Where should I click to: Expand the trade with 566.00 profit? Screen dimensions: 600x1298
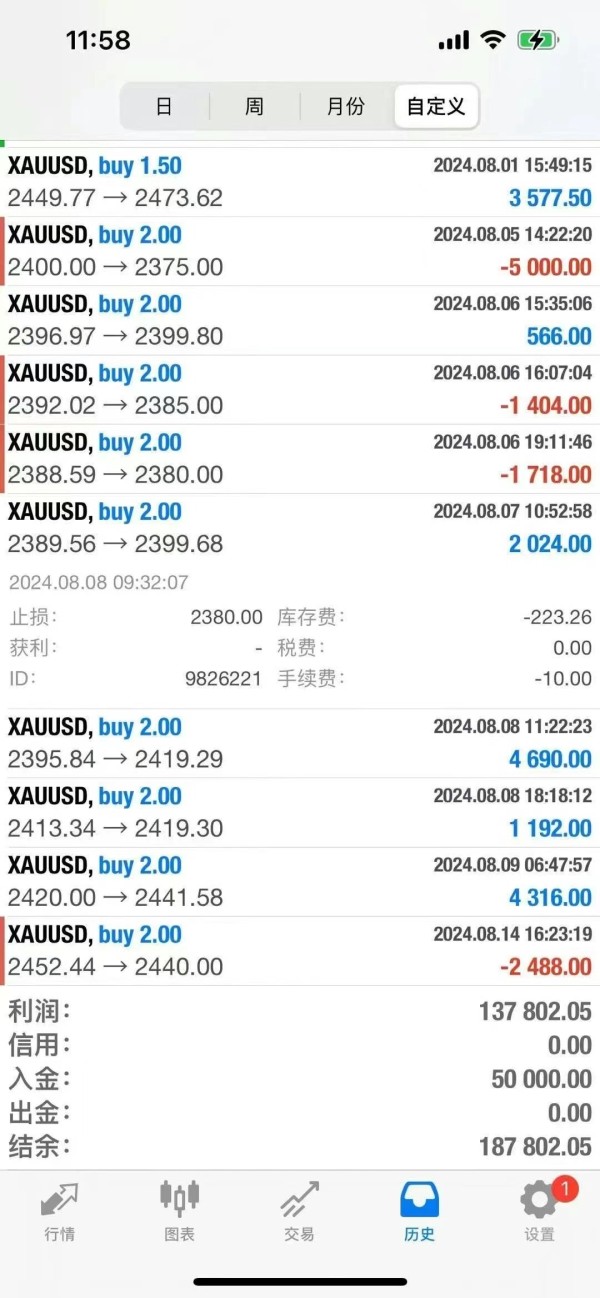[300, 320]
